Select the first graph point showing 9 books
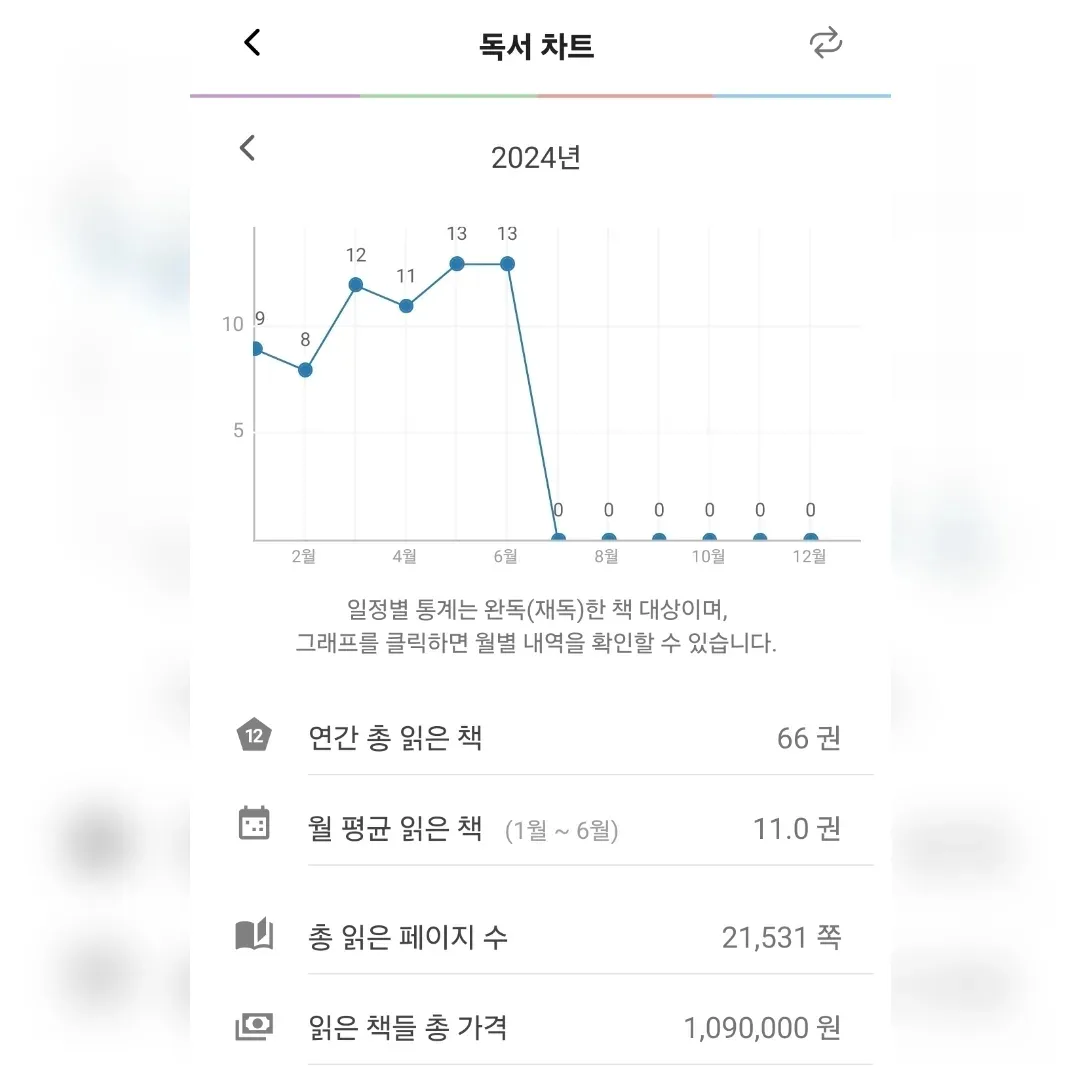The height and width of the screenshot is (1080, 1080). pos(256,349)
